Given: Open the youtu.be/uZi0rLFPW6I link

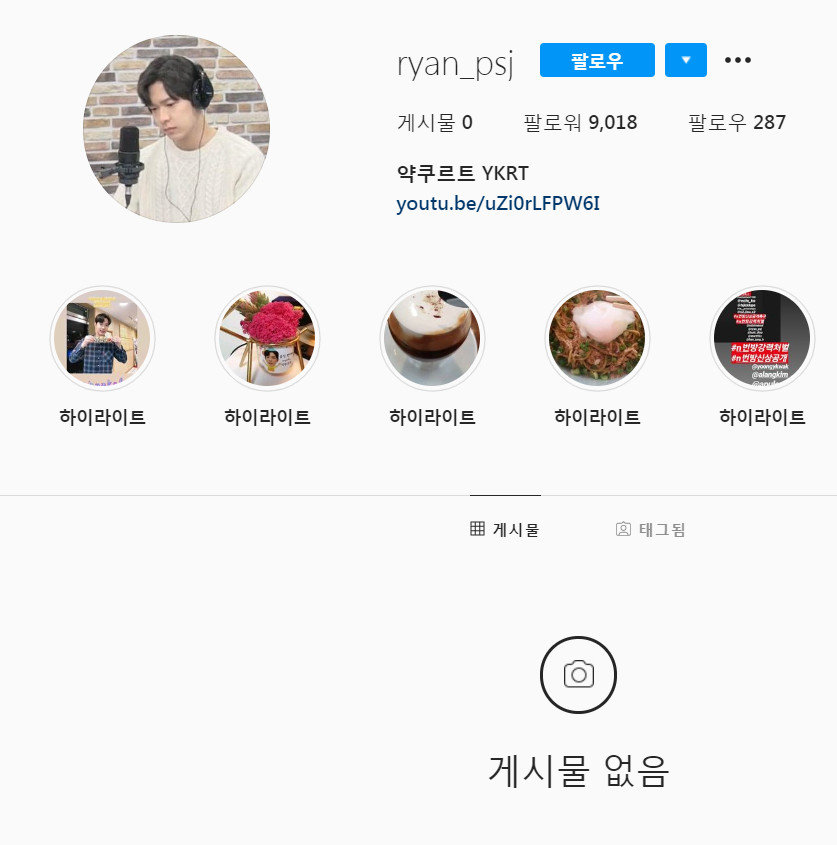Looking at the screenshot, I should pyautogui.click(x=497, y=204).
